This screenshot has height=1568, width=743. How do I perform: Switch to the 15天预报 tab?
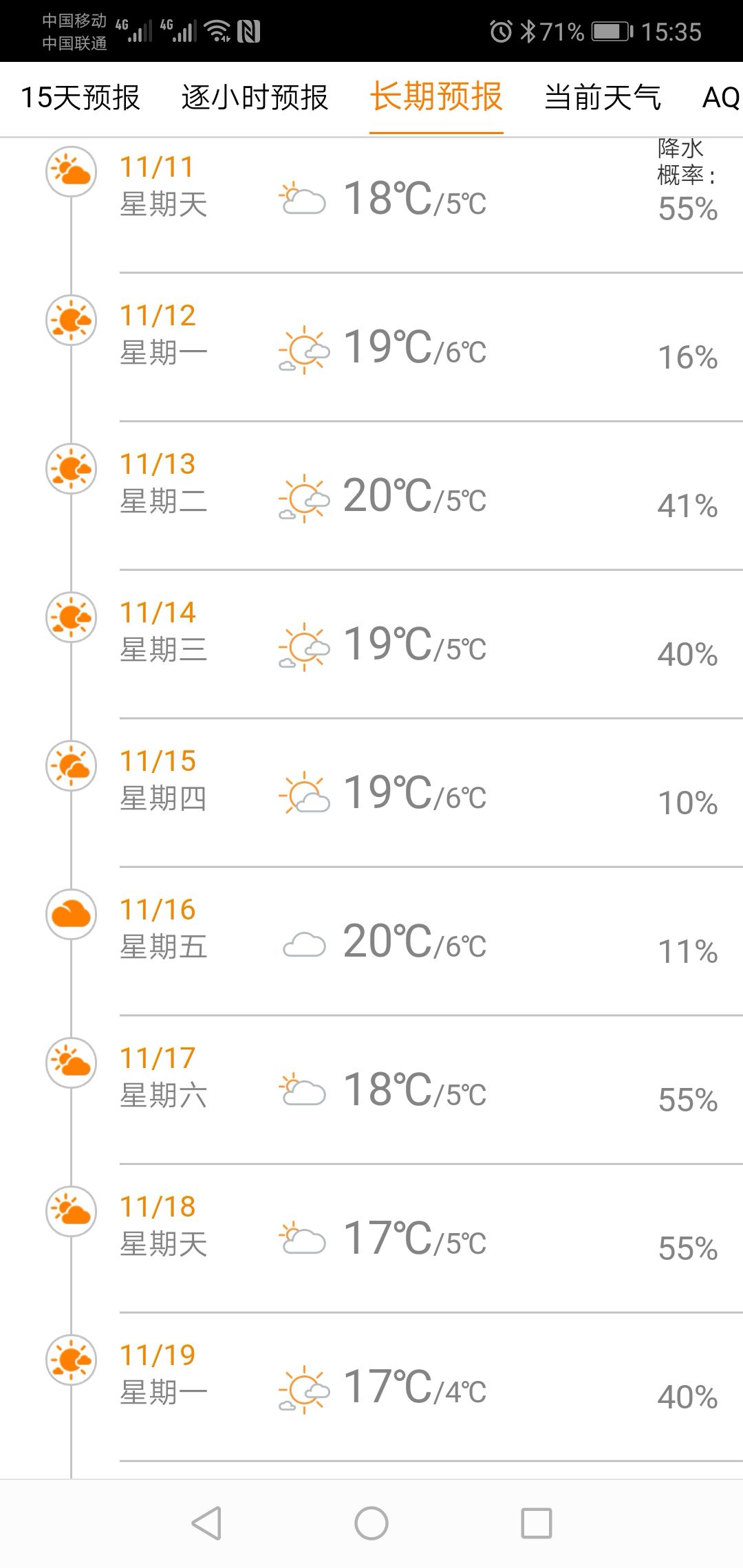pos(80,98)
